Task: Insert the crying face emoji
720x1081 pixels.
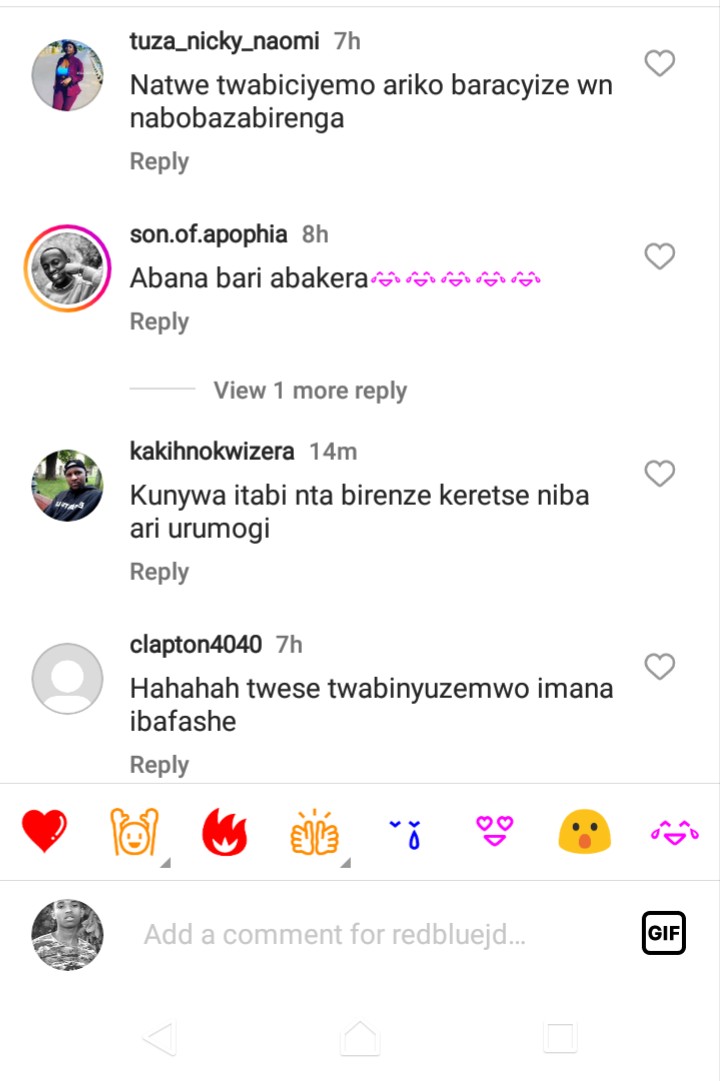Action: click(x=405, y=832)
